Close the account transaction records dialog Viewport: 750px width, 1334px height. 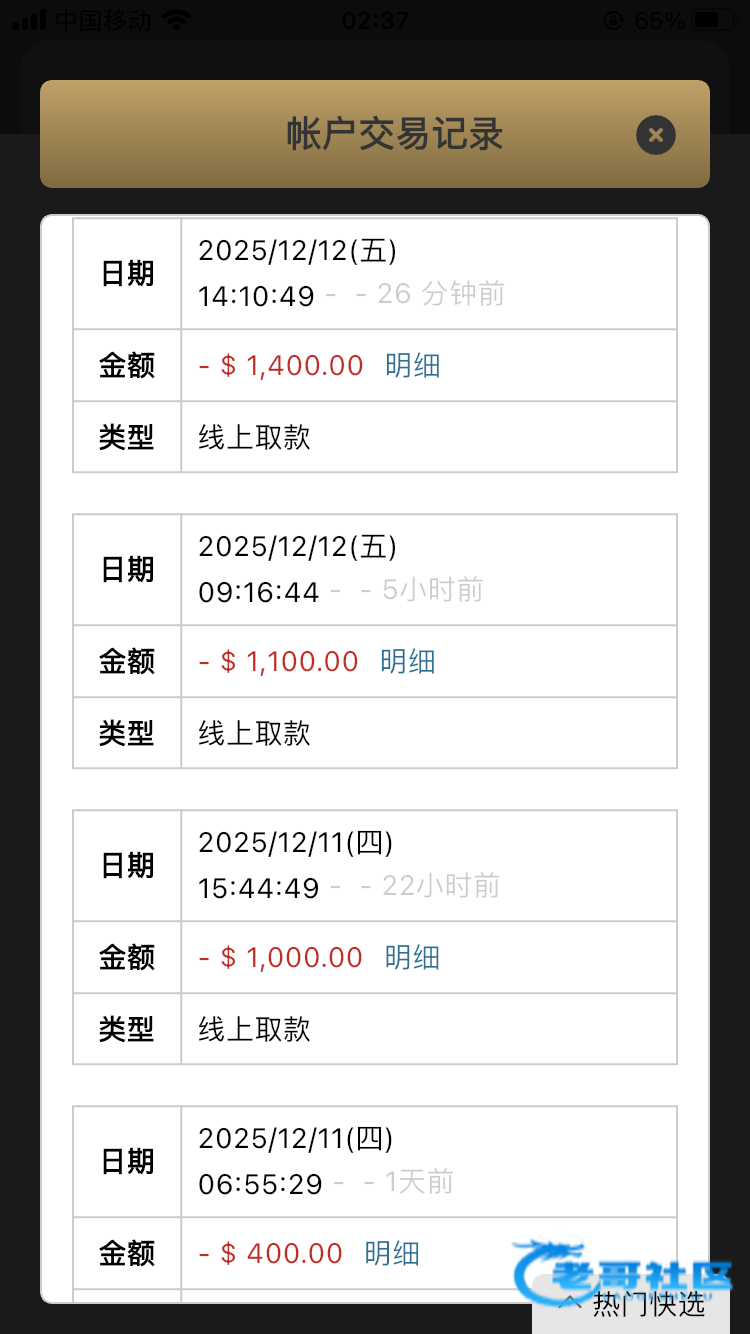656,135
